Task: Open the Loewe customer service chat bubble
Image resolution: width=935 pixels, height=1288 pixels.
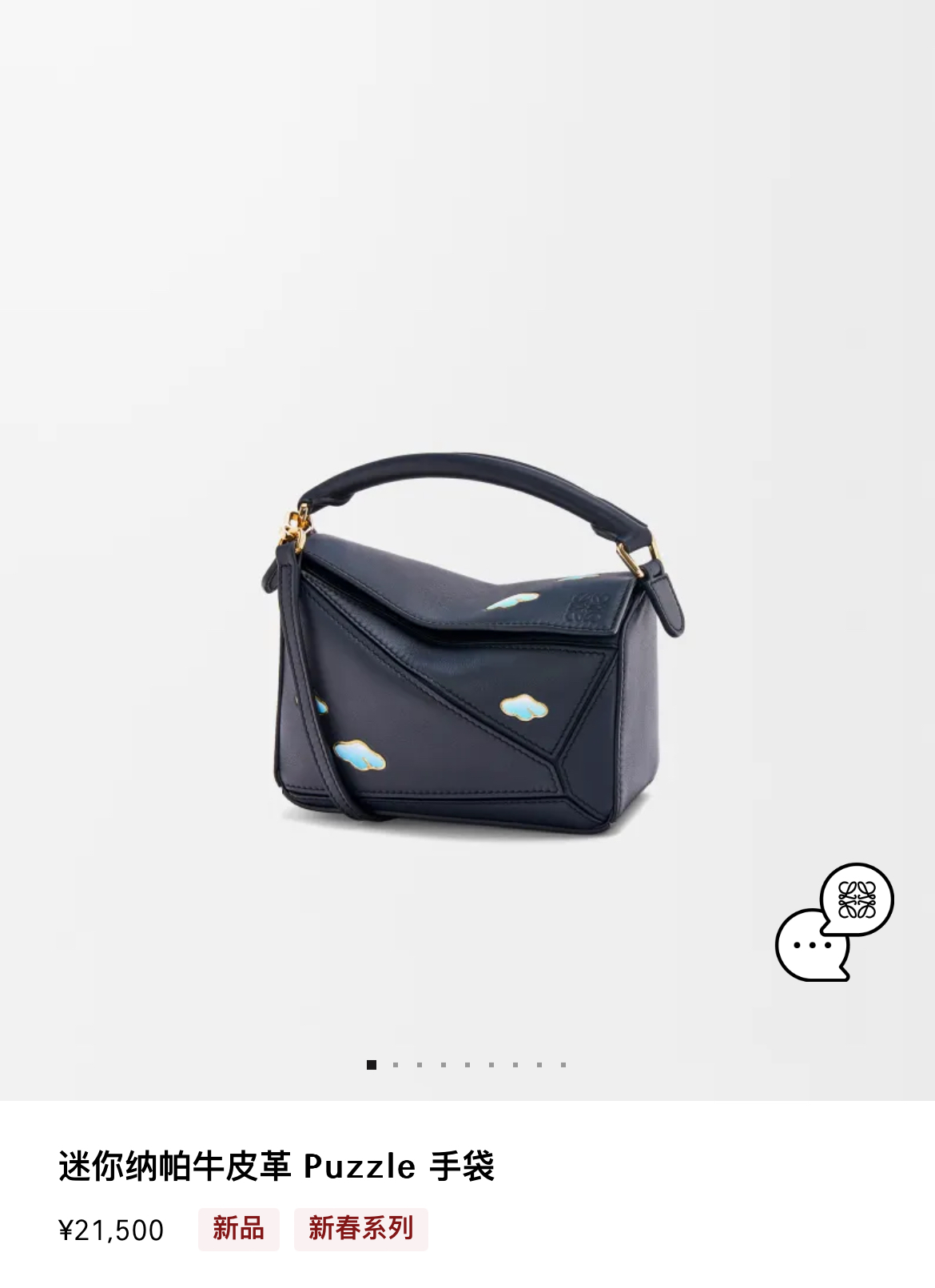Action: 834,923
